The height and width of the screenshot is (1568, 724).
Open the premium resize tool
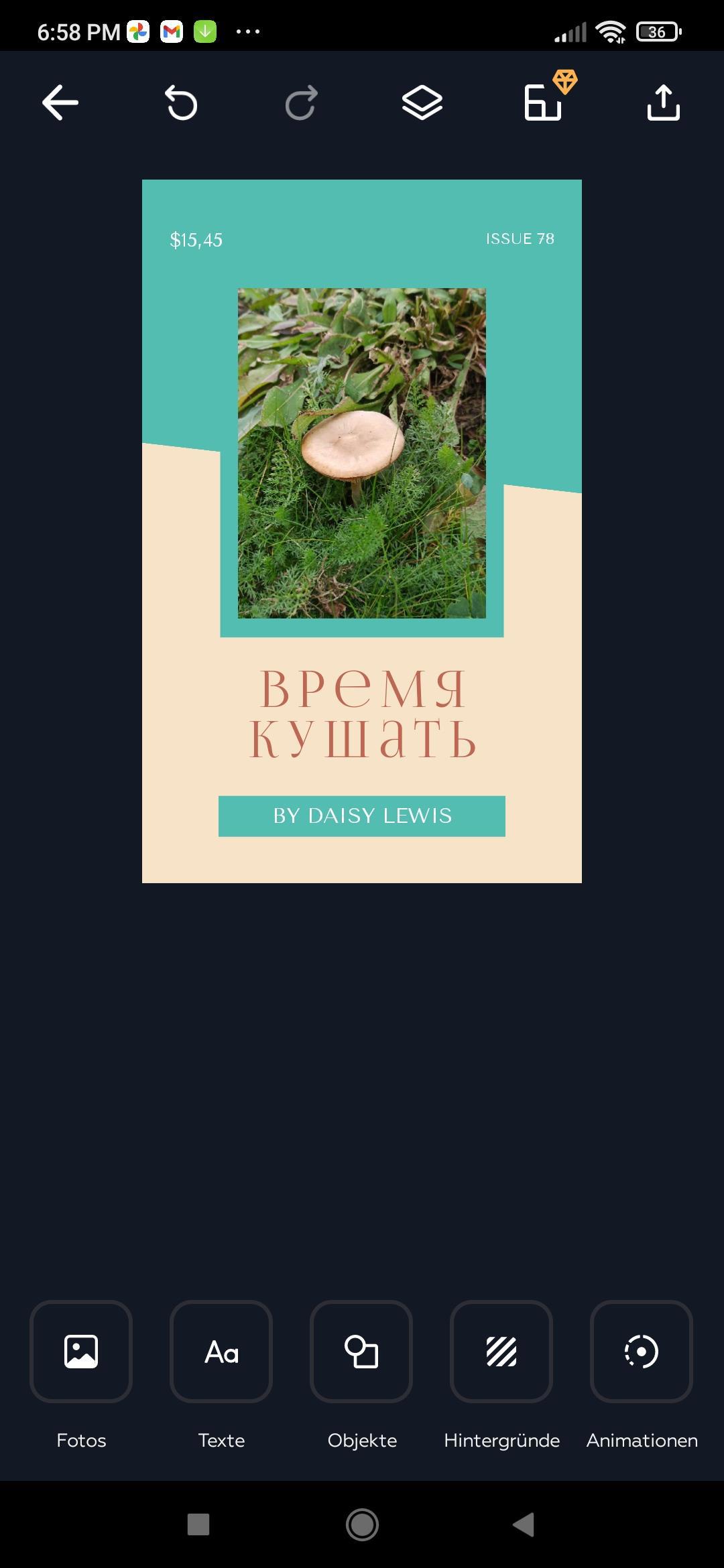[x=543, y=103]
